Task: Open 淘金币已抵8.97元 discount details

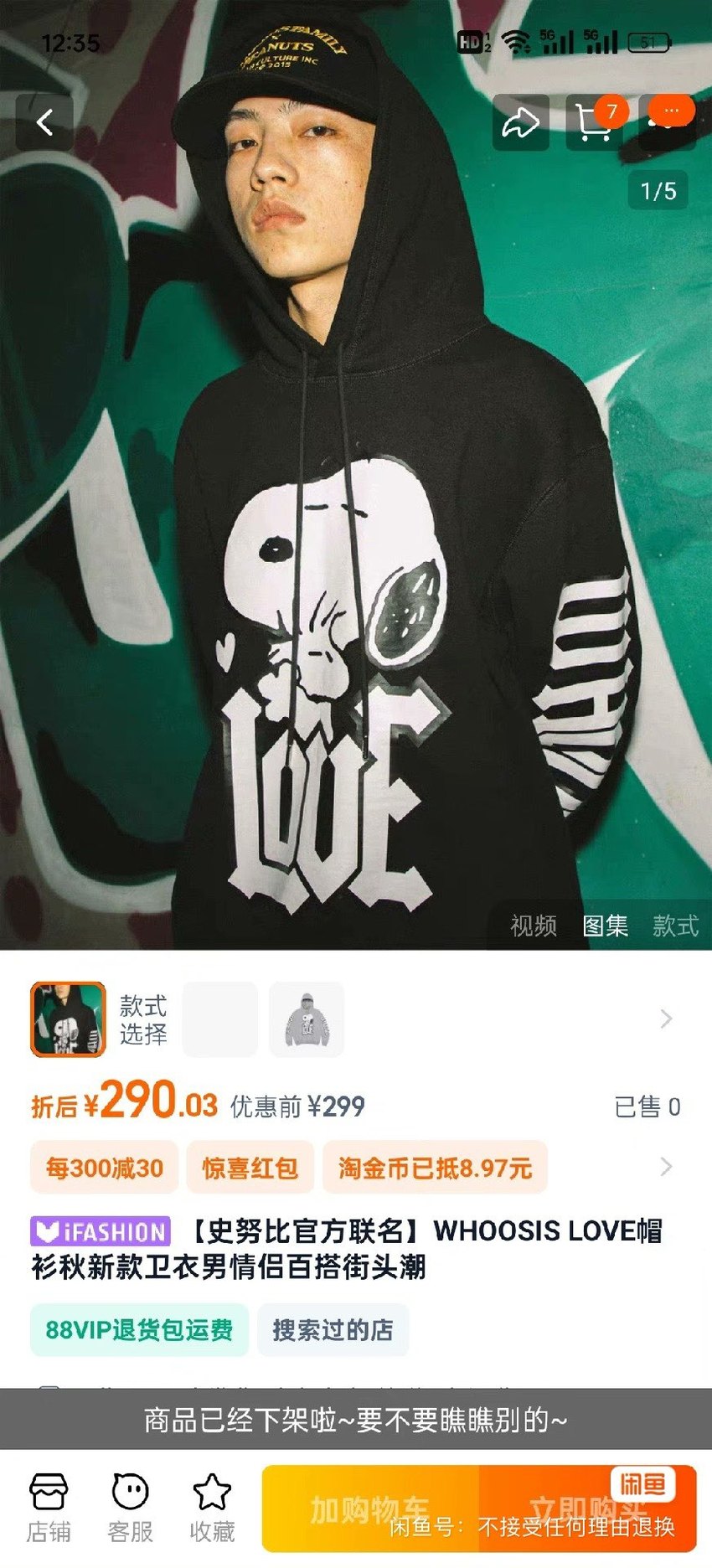Action: tap(436, 1168)
